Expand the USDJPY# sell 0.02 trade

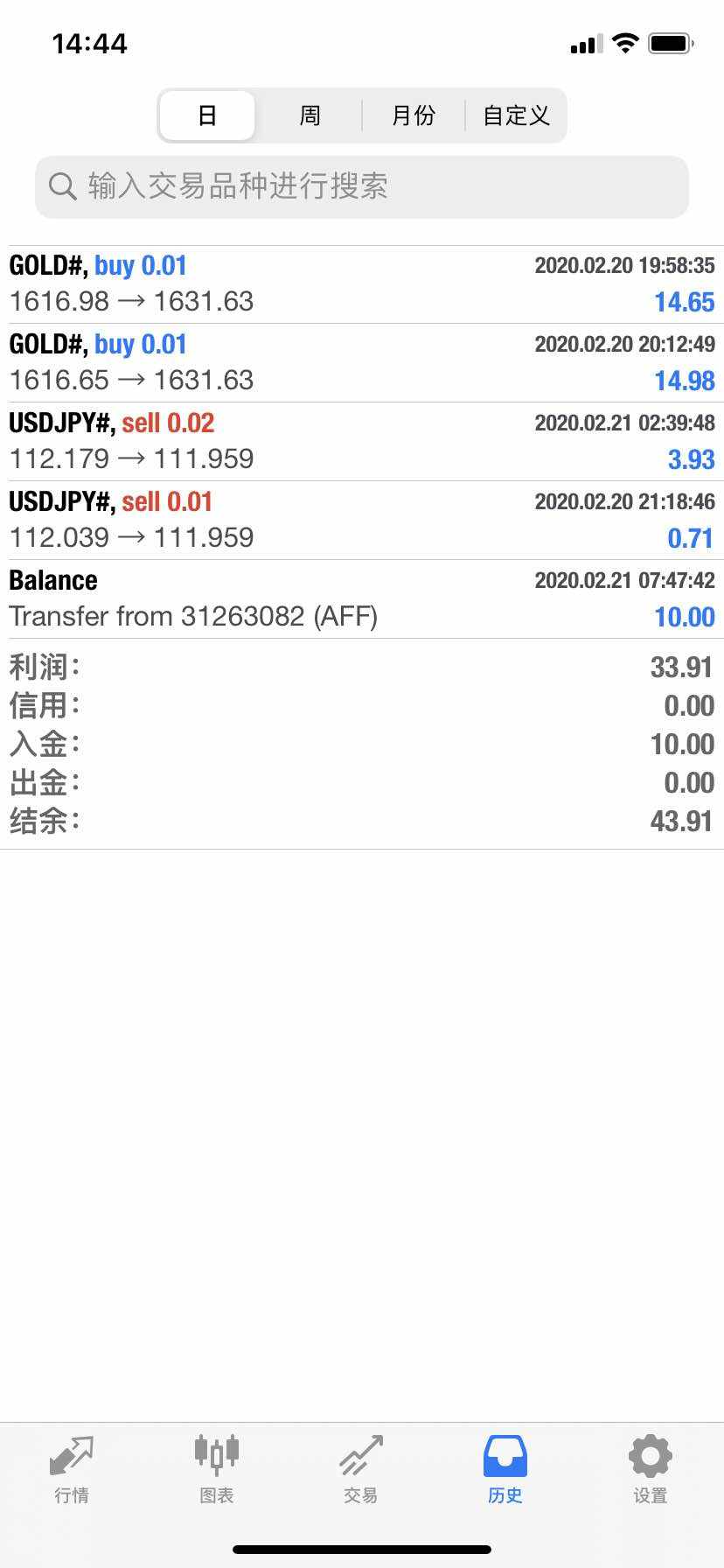[362, 442]
